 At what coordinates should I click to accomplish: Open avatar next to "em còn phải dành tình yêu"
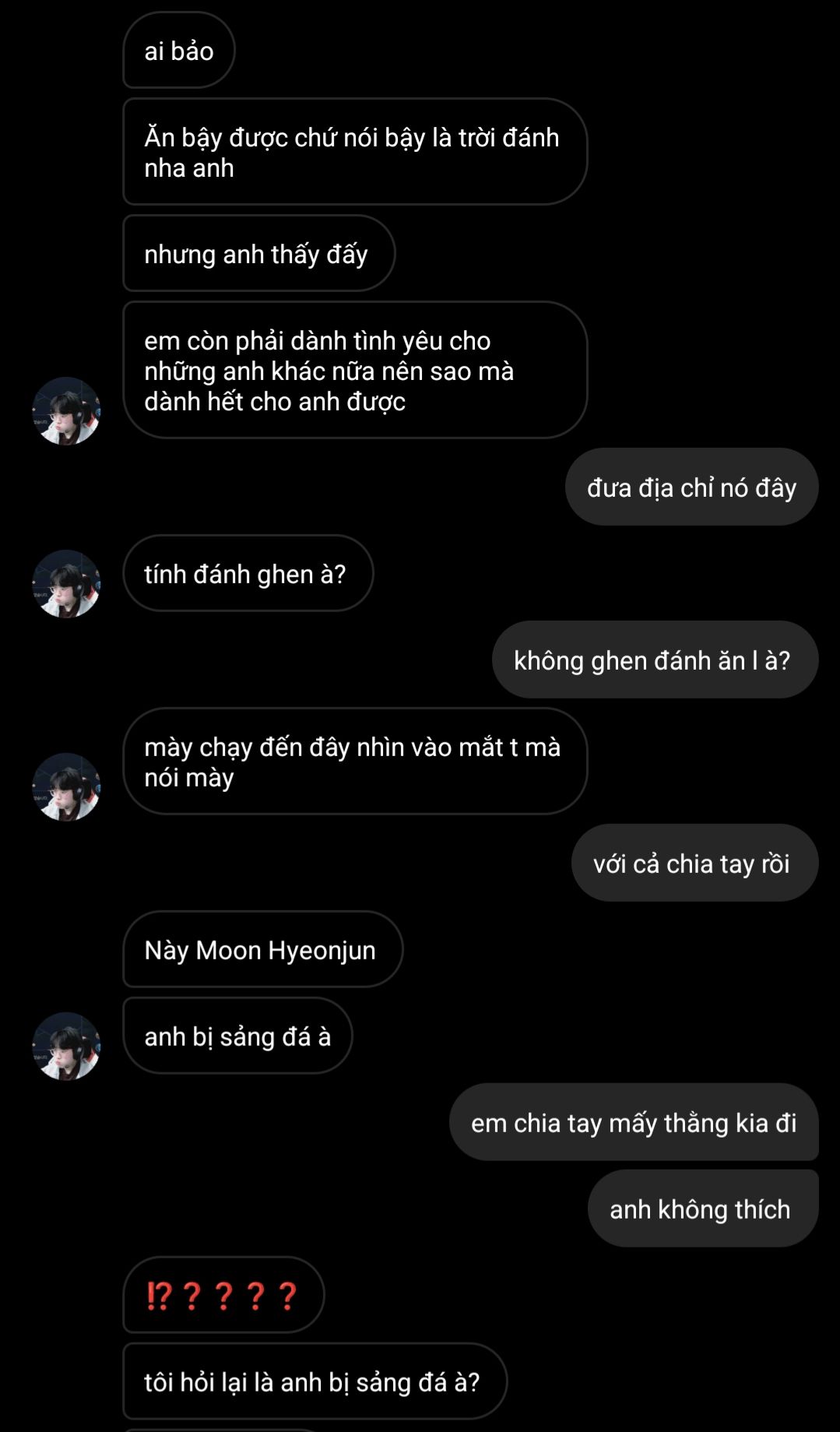coord(66,411)
